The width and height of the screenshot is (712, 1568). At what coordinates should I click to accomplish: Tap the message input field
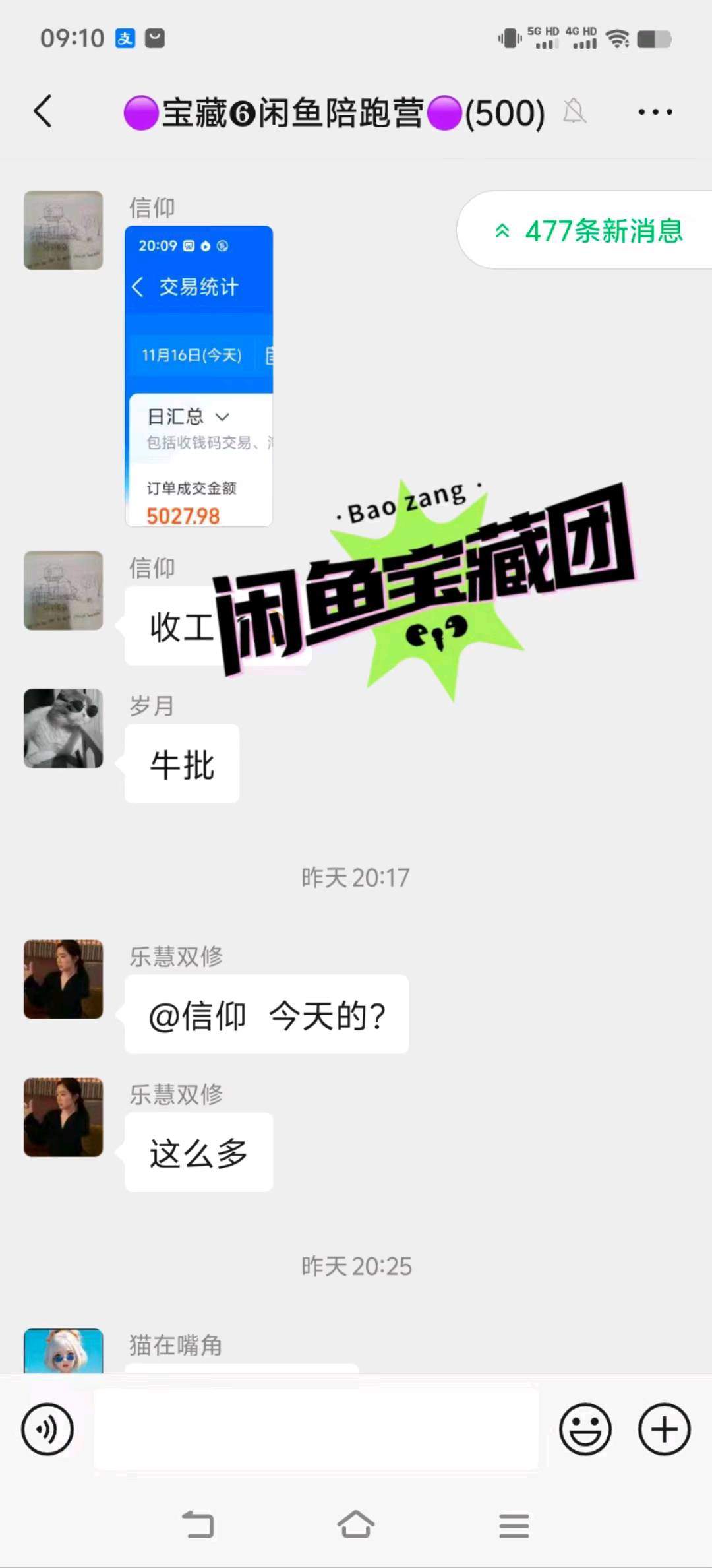click(x=316, y=1428)
